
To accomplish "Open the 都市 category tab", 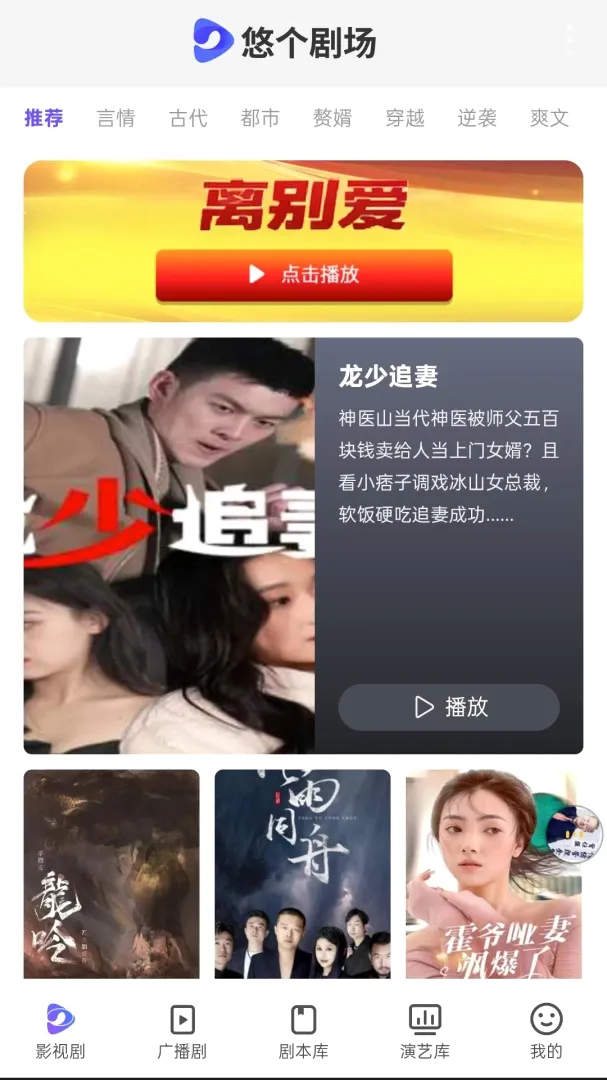I will [x=260, y=118].
